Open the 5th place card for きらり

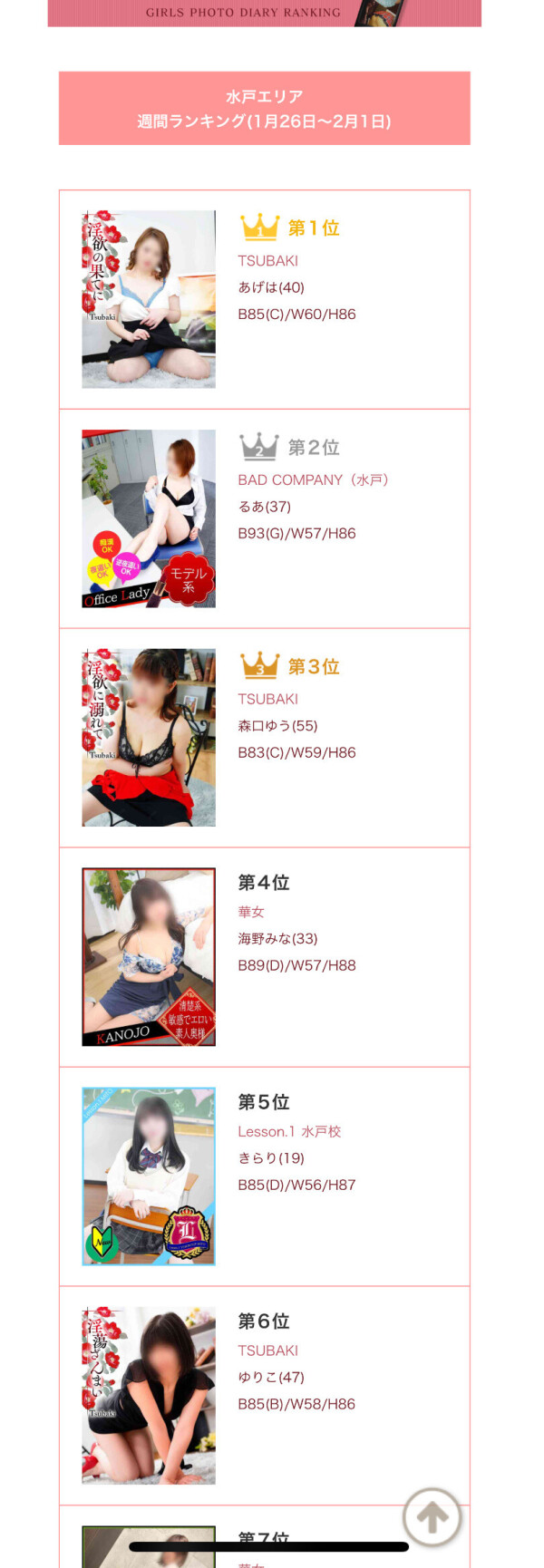(264, 1176)
